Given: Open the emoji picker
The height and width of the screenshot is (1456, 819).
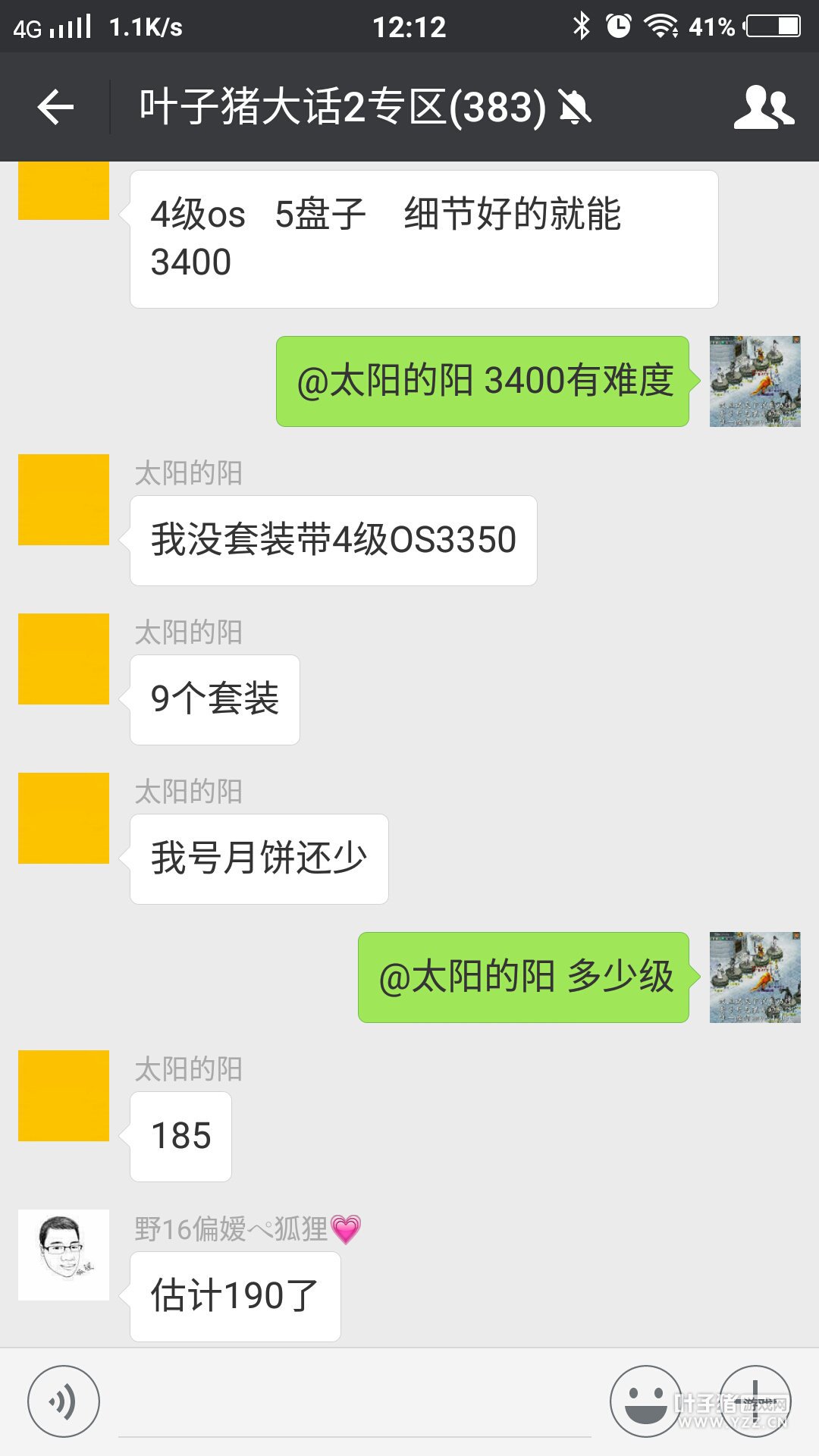Looking at the screenshot, I should (645, 1401).
